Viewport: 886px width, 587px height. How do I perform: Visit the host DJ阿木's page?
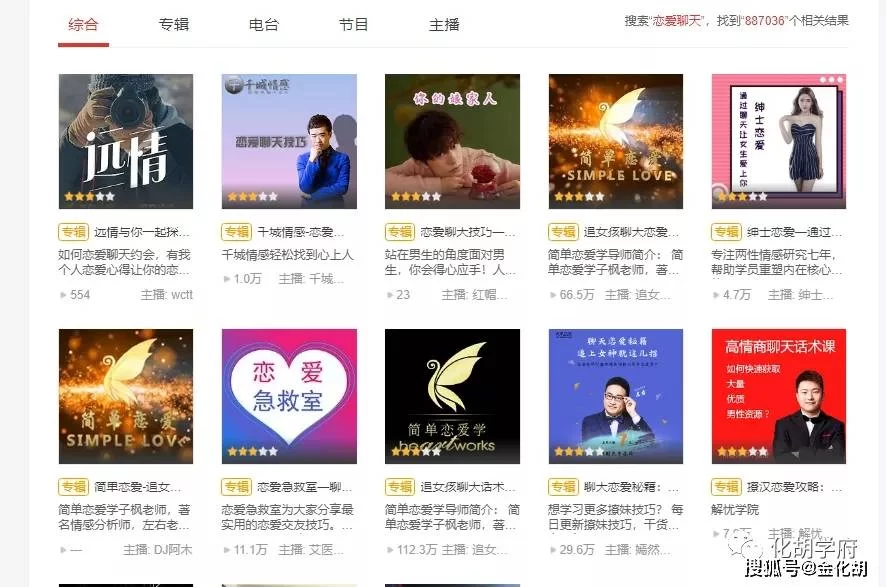click(x=170, y=550)
